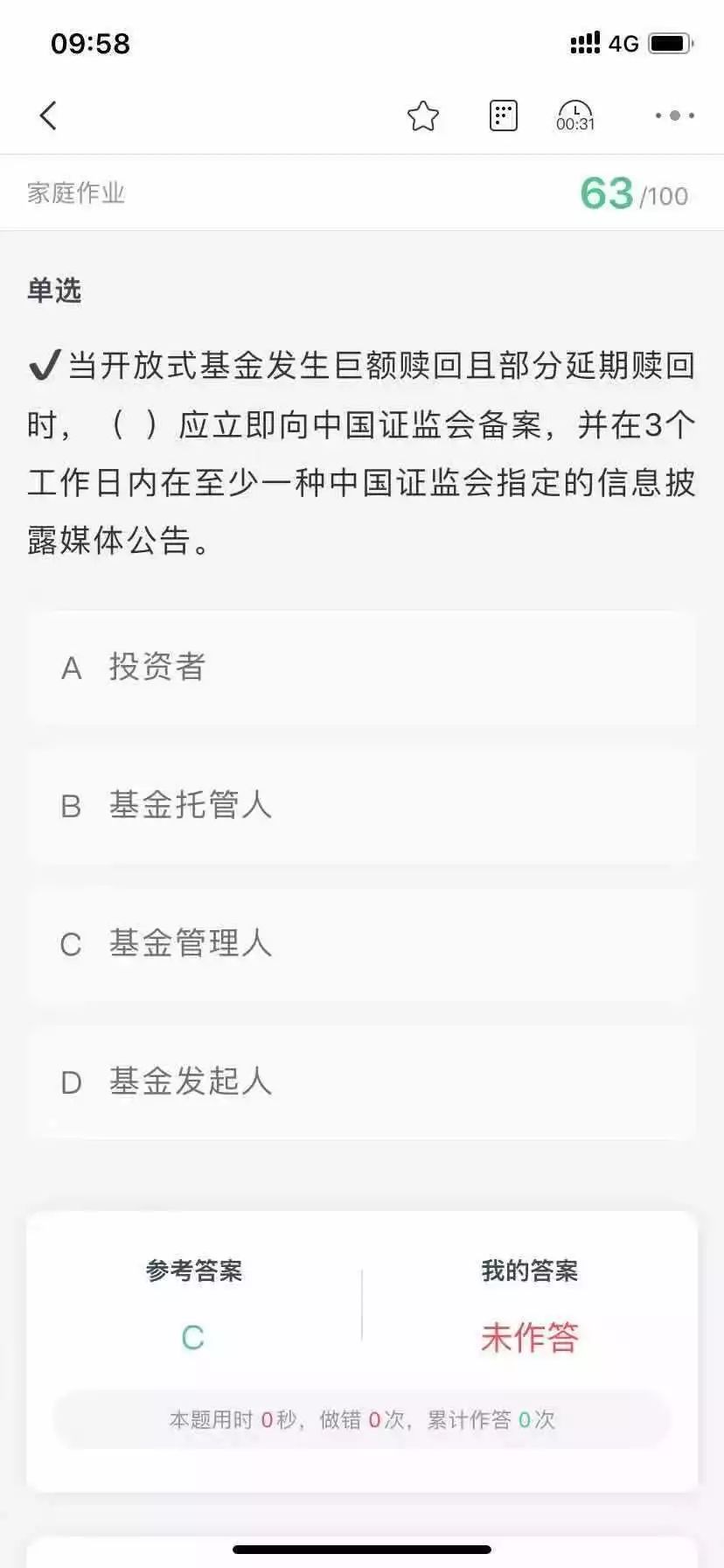Tap the timer showing 00:31
The width and height of the screenshot is (724, 1568).
pos(575,115)
